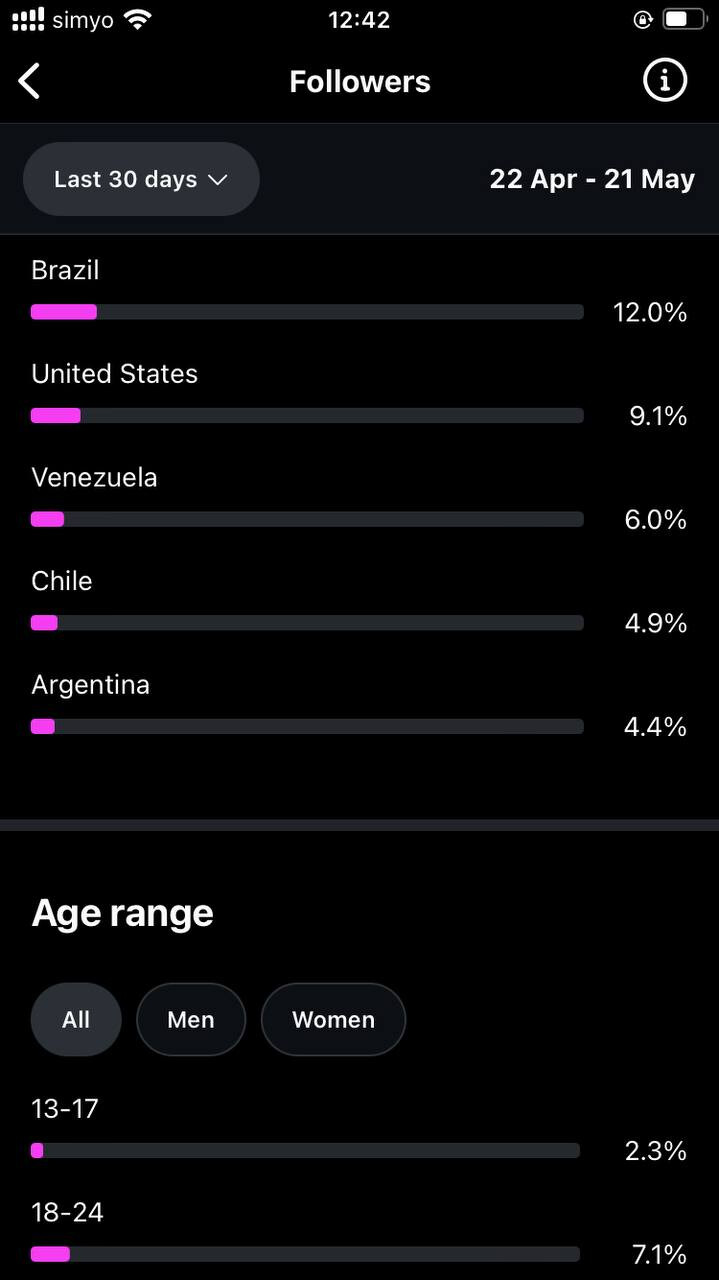Go back using the top-left arrow
This screenshot has height=1280, width=719.
tap(30, 81)
